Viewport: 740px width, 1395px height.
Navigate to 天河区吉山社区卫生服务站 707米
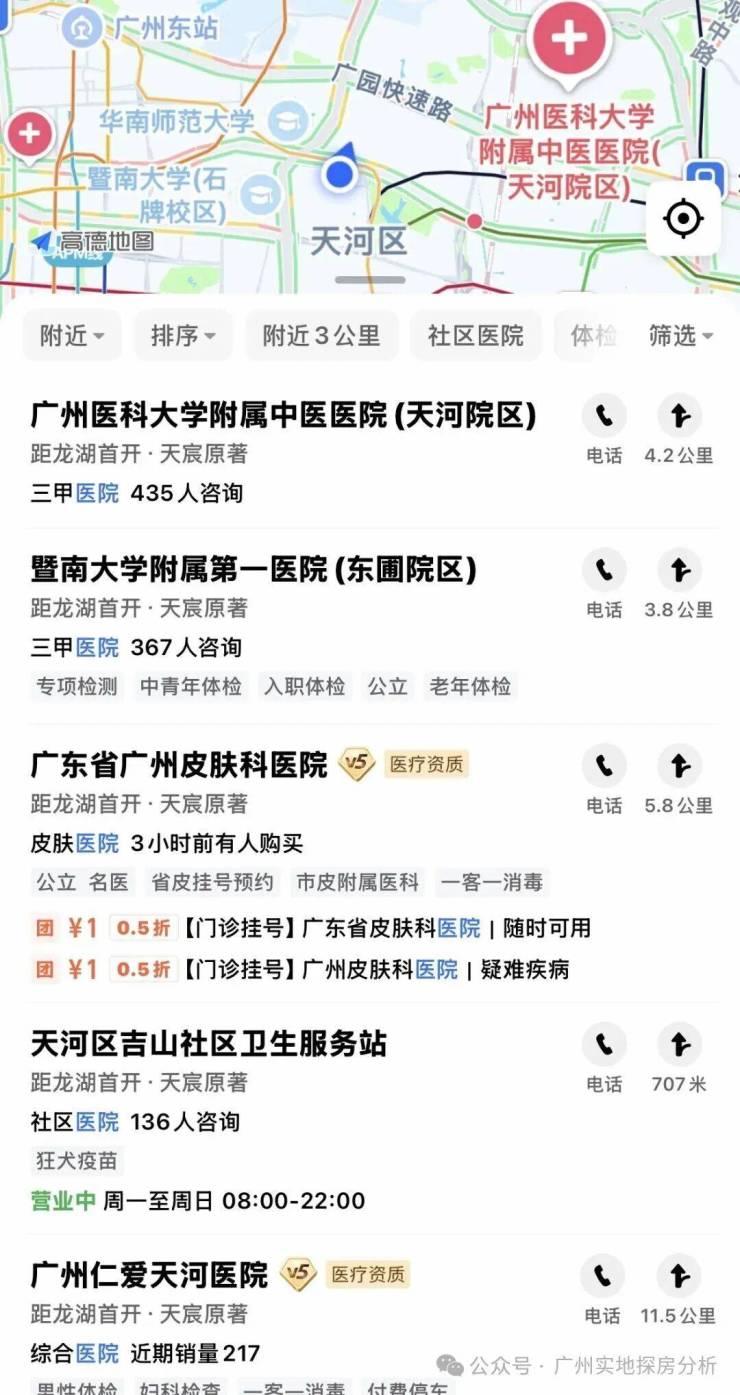(680, 1045)
